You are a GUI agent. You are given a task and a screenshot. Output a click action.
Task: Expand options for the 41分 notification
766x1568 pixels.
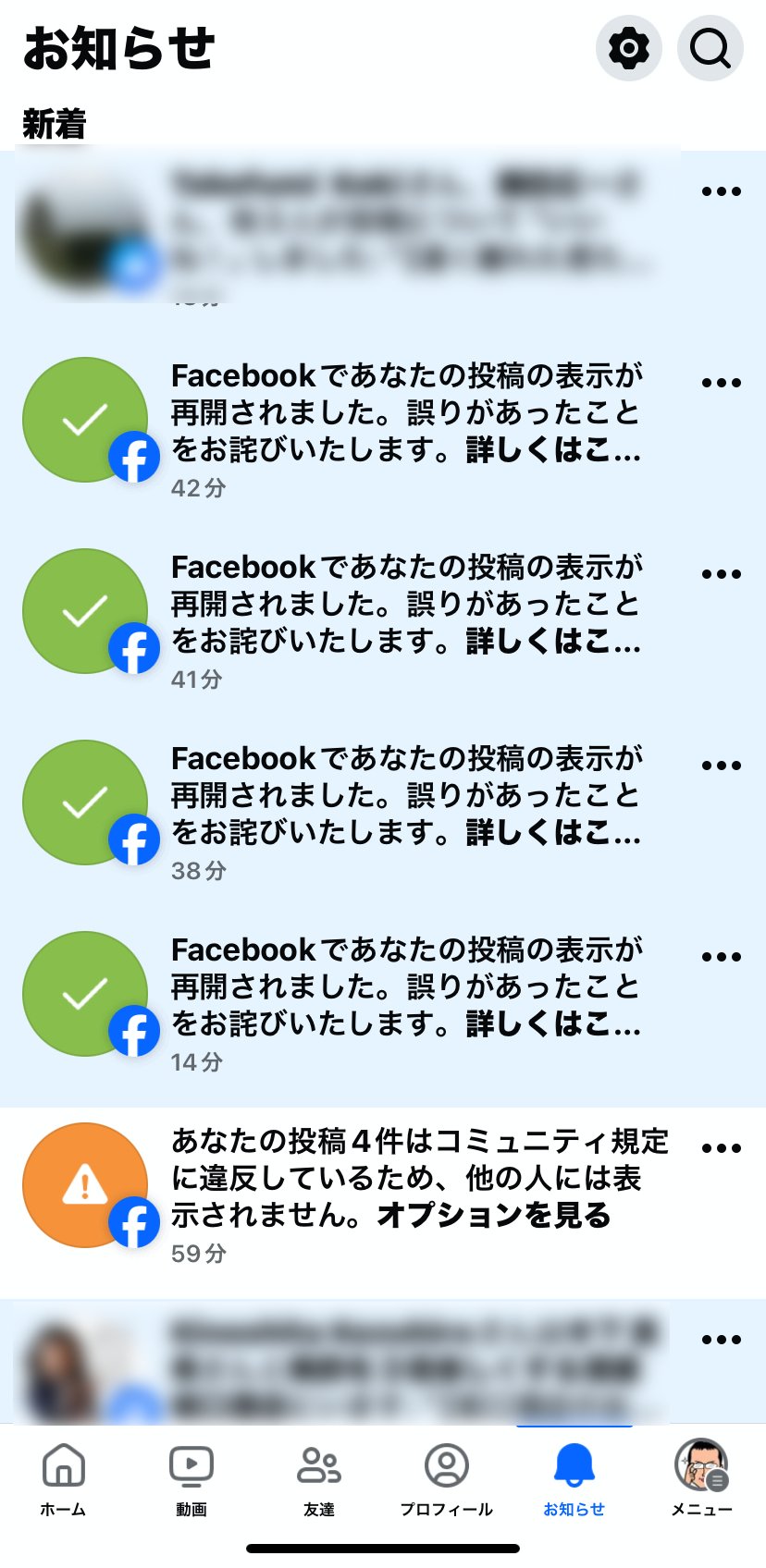[723, 572]
